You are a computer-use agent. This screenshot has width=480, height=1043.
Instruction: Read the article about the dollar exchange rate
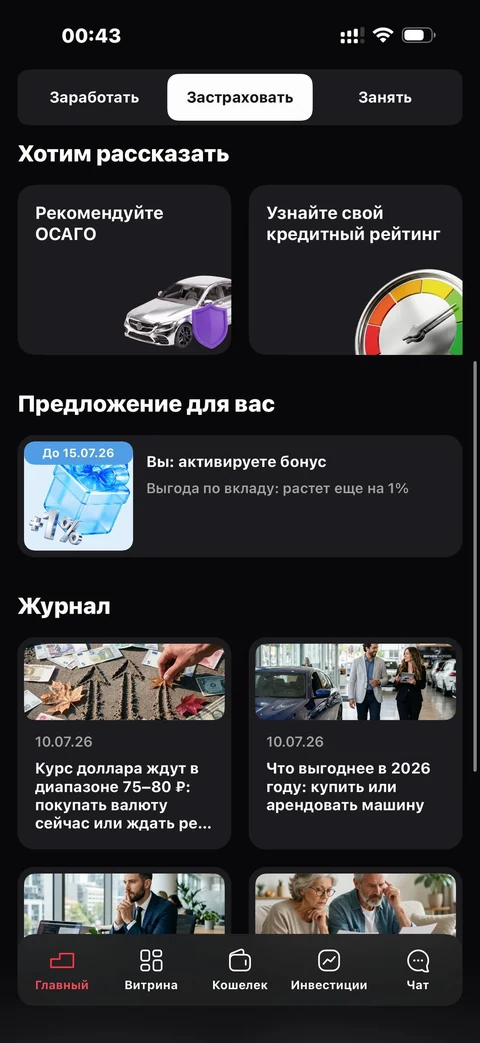(x=124, y=744)
